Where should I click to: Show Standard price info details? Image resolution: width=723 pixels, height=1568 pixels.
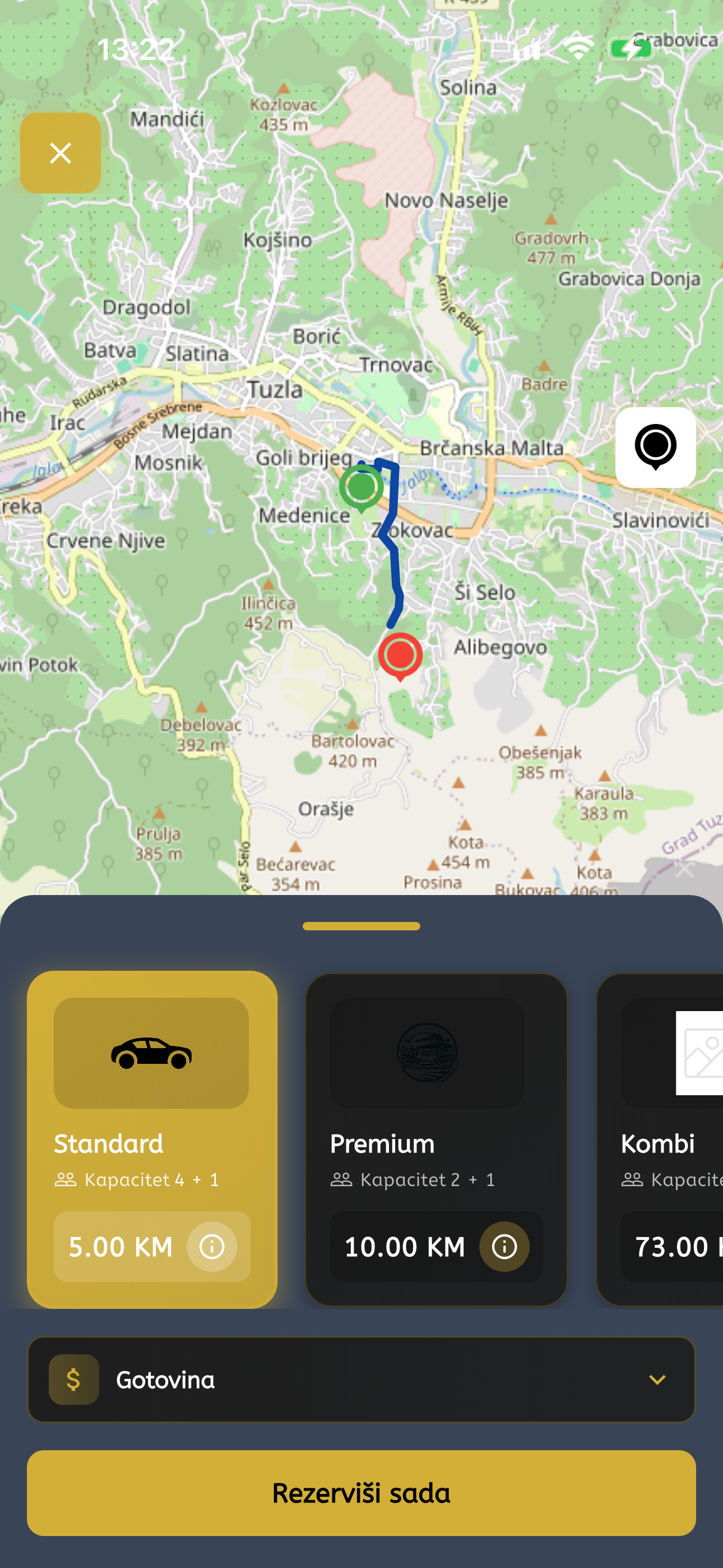point(211,1247)
